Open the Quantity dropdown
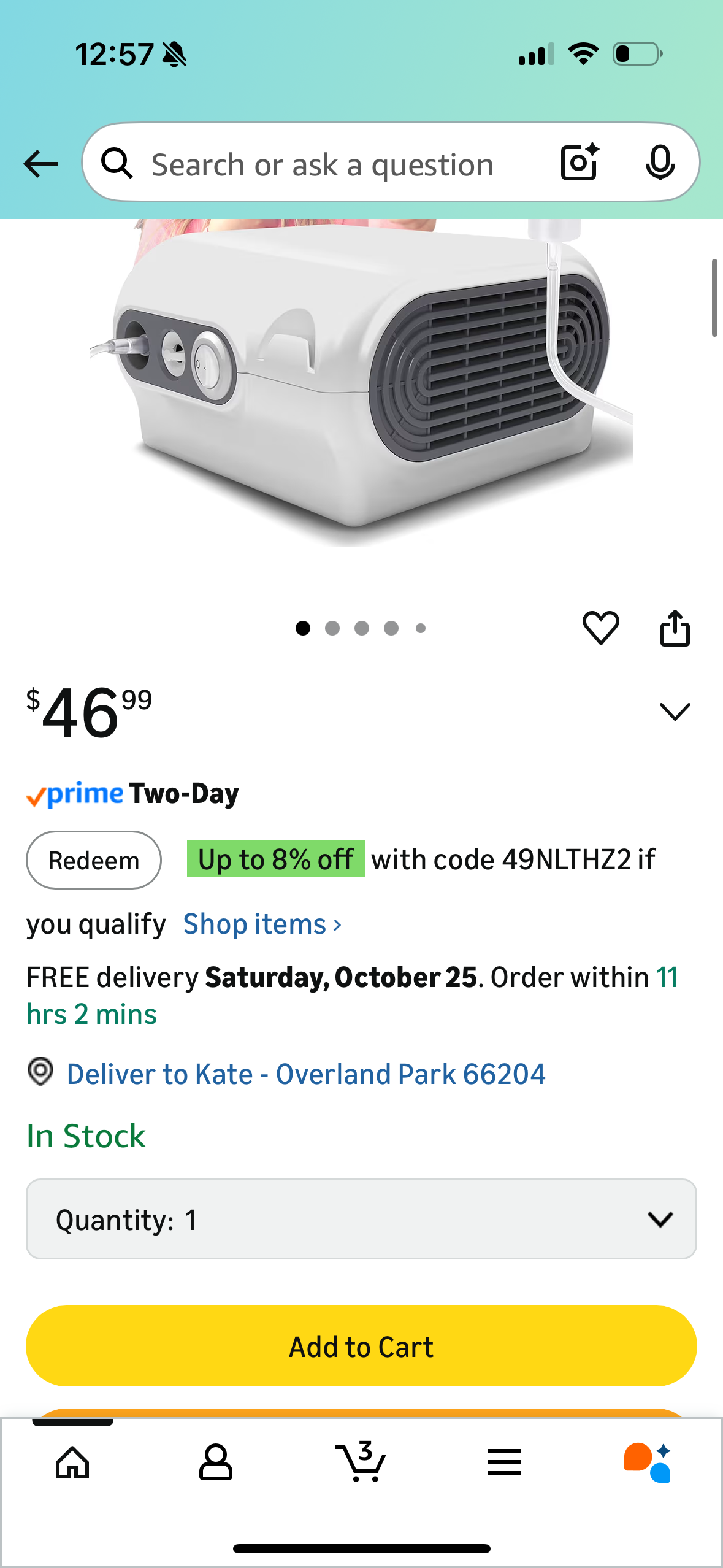This screenshot has width=723, height=1568. (x=361, y=1219)
